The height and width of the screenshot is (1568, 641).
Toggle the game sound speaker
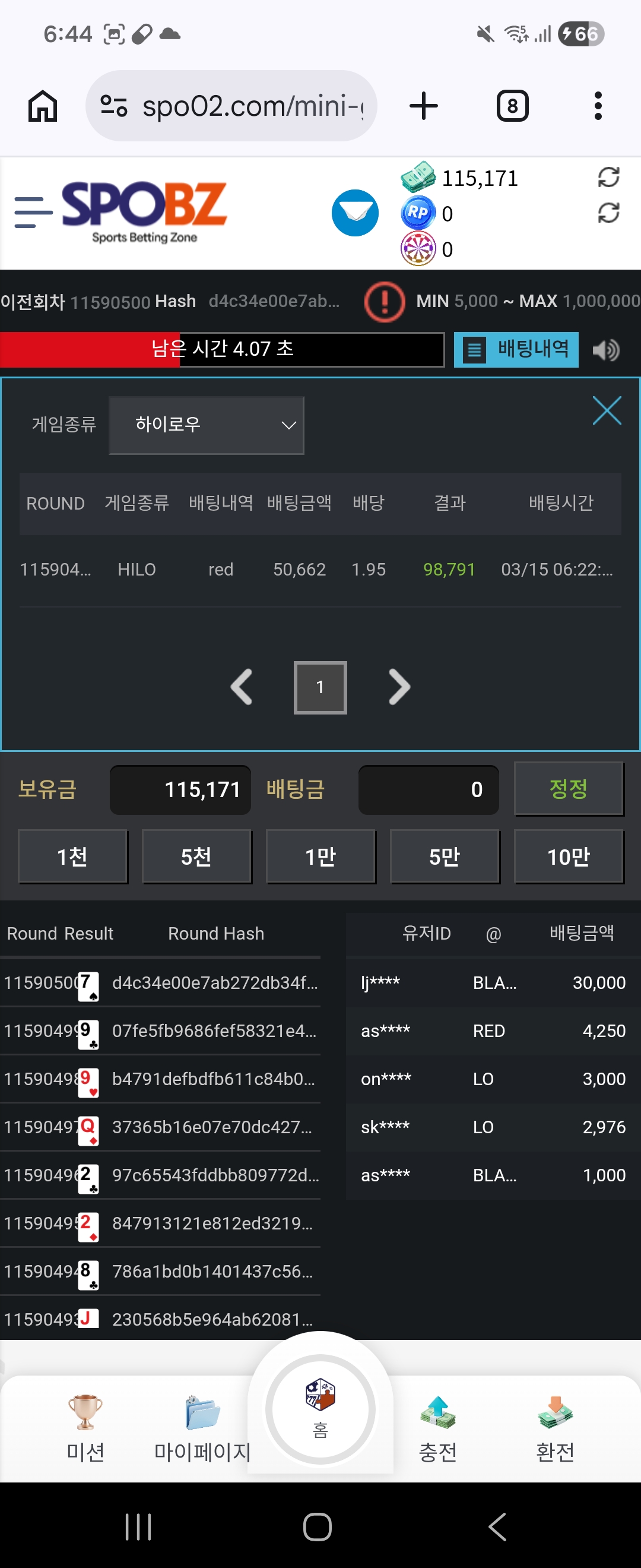[x=606, y=350]
